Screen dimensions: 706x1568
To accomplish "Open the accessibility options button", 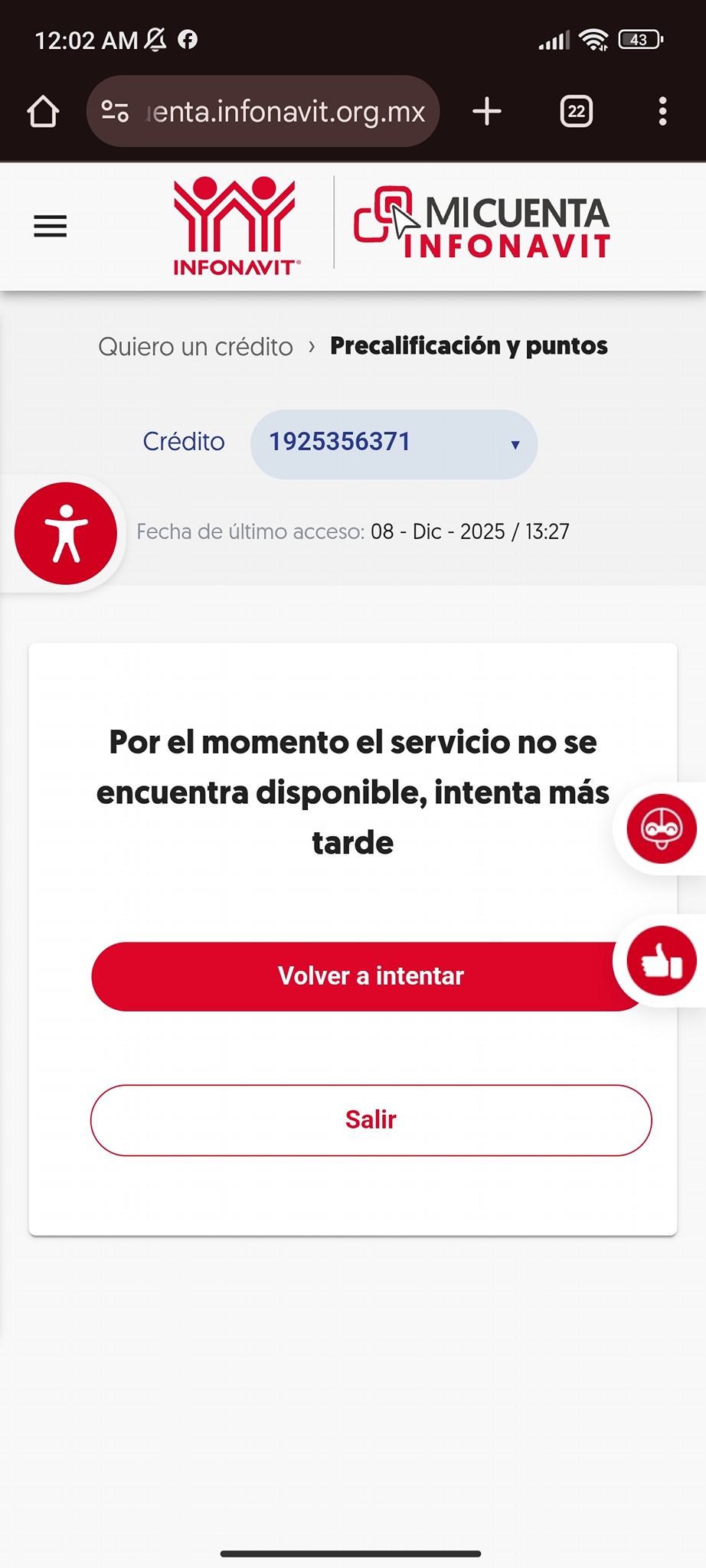I will coord(66,533).
